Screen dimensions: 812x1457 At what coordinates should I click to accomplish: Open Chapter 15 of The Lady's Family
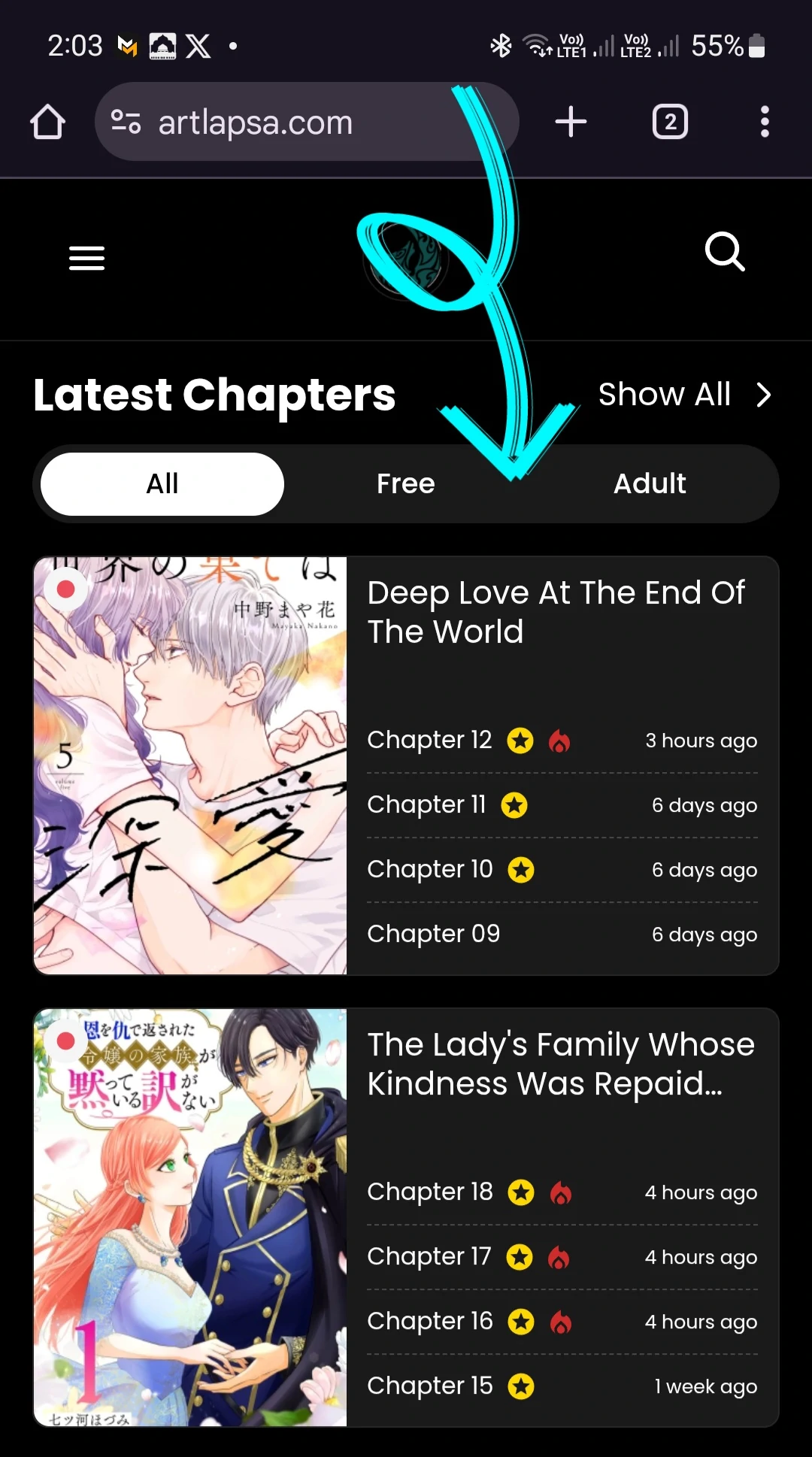point(429,1386)
